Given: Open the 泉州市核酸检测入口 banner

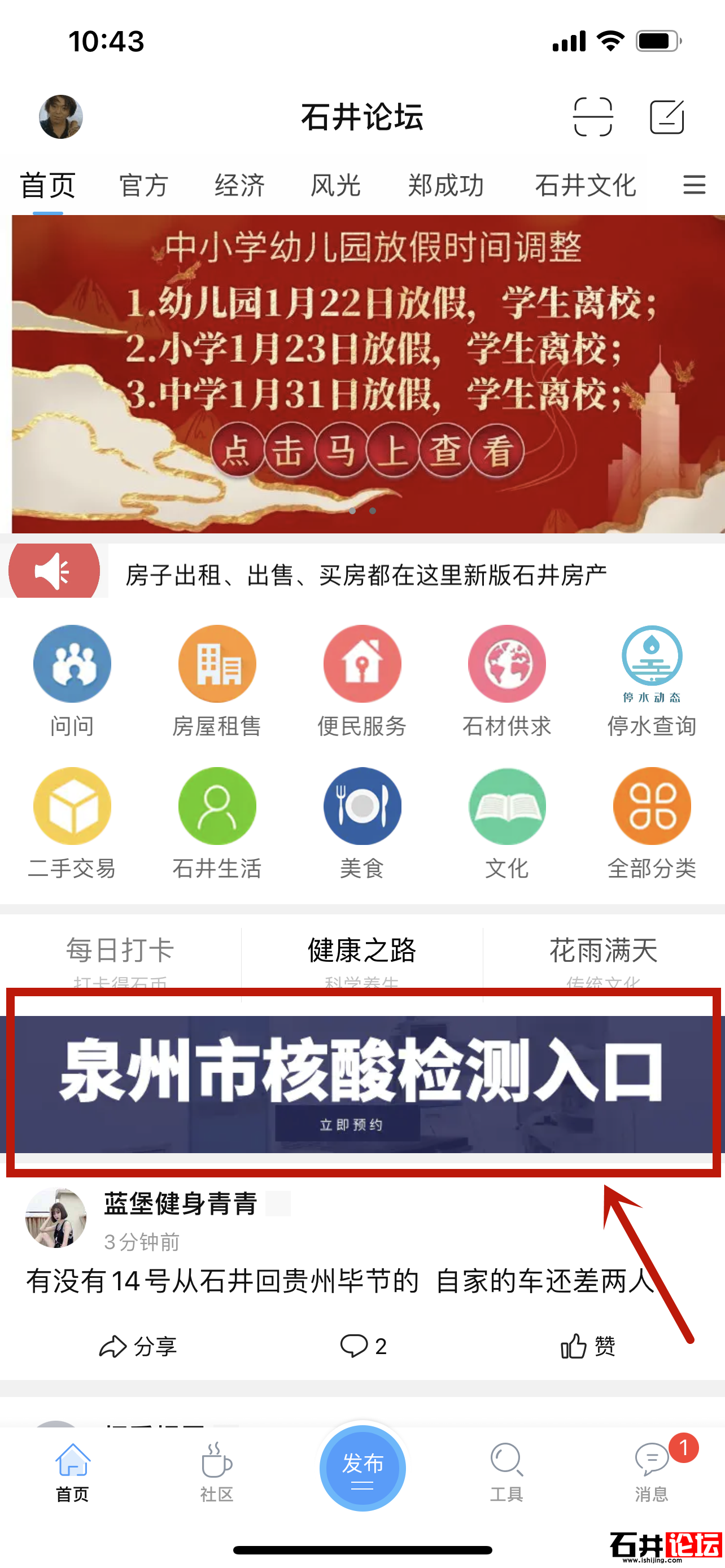Looking at the screenshot, I should click(x=363, y=1085).
